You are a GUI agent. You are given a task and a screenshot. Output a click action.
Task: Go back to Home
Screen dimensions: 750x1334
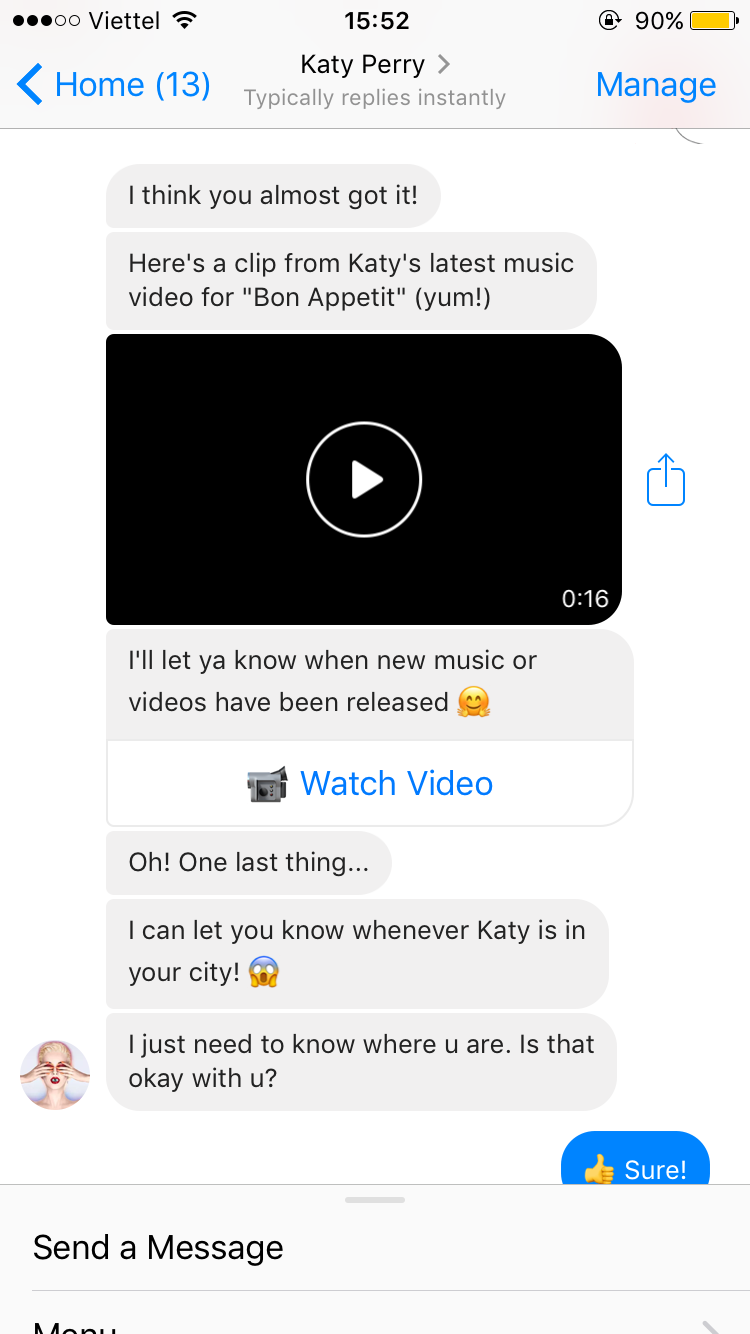[113, 85]
